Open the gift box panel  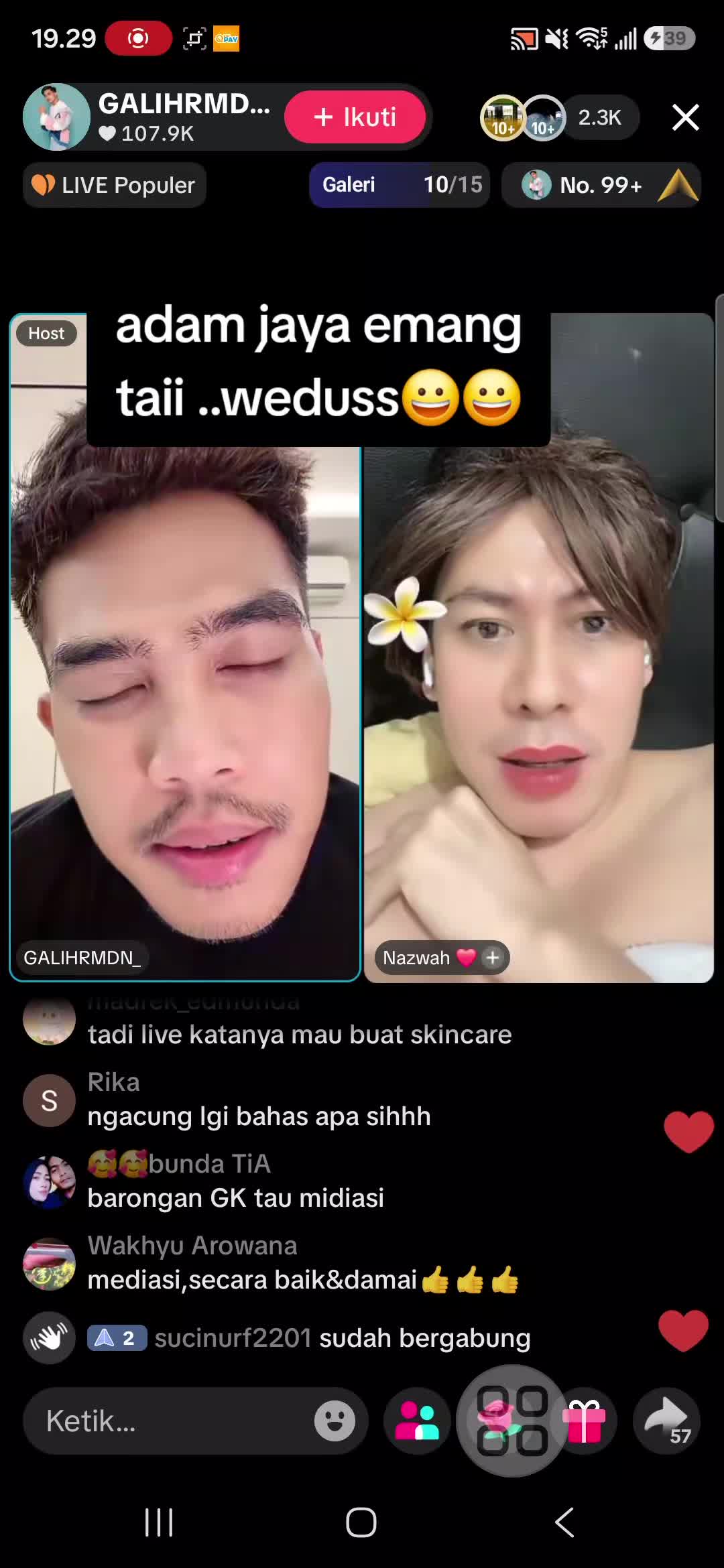[x=584, y=1421]
